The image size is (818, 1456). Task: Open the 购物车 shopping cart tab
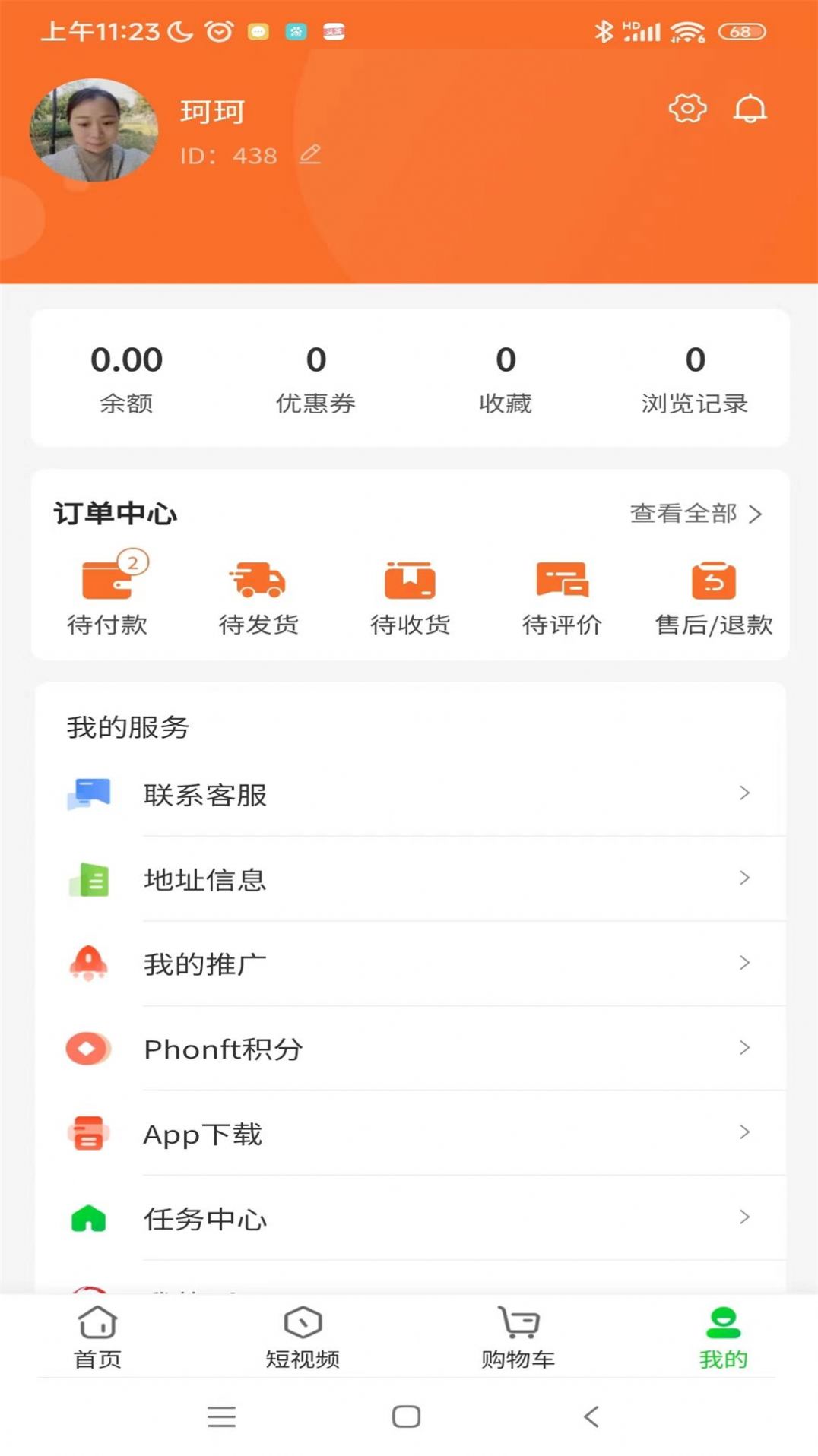[x=516, y=1337]
